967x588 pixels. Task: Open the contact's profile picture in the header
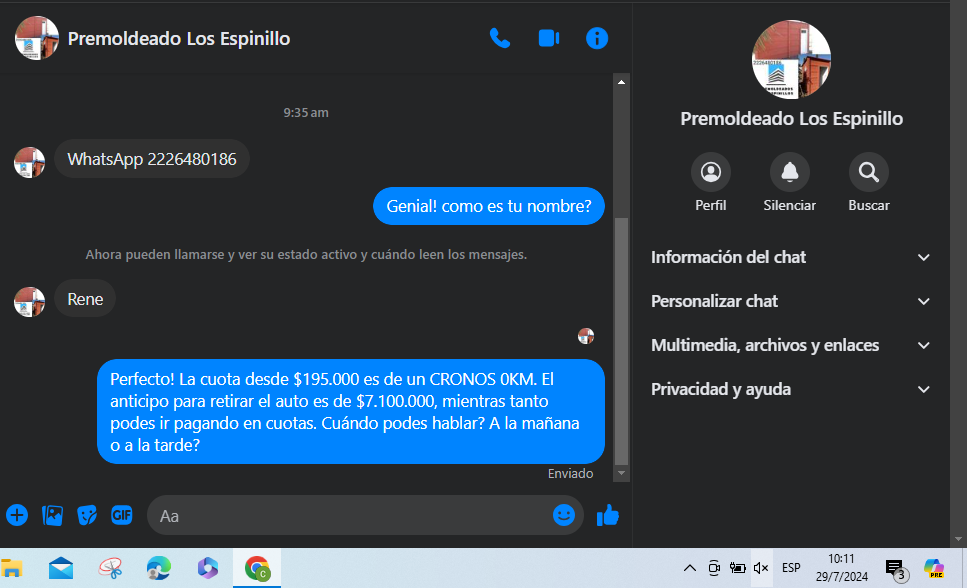pos(30,38)
